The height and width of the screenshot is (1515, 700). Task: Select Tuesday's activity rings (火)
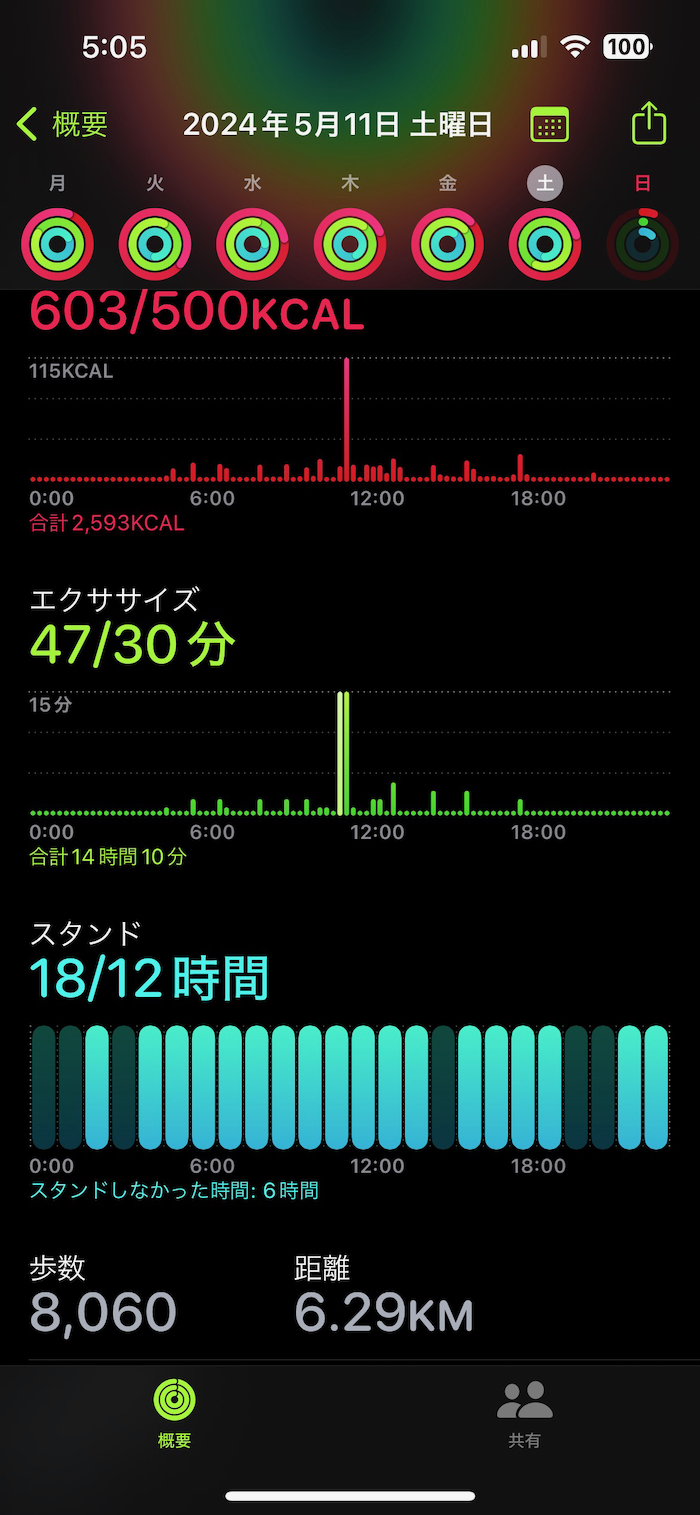point(155,243)
